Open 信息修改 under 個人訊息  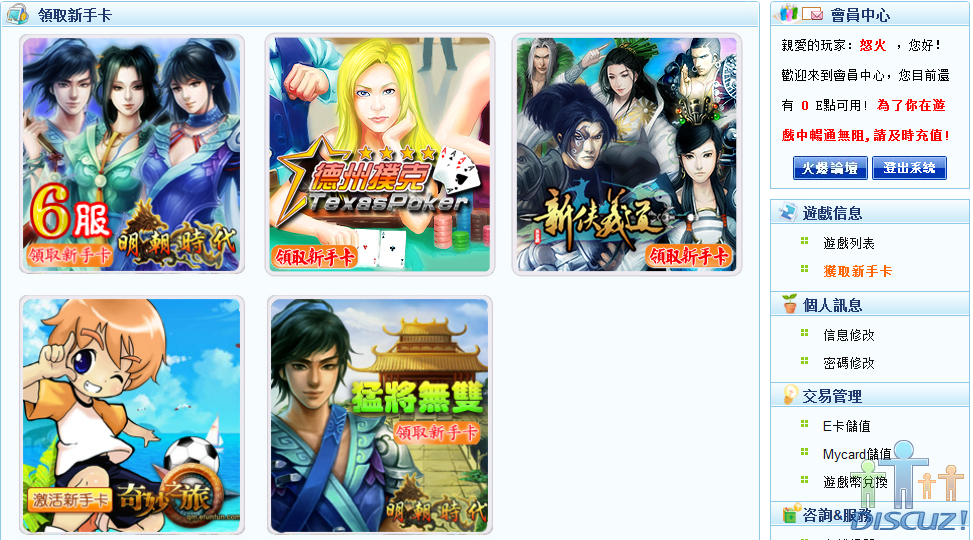pos(849,335)
